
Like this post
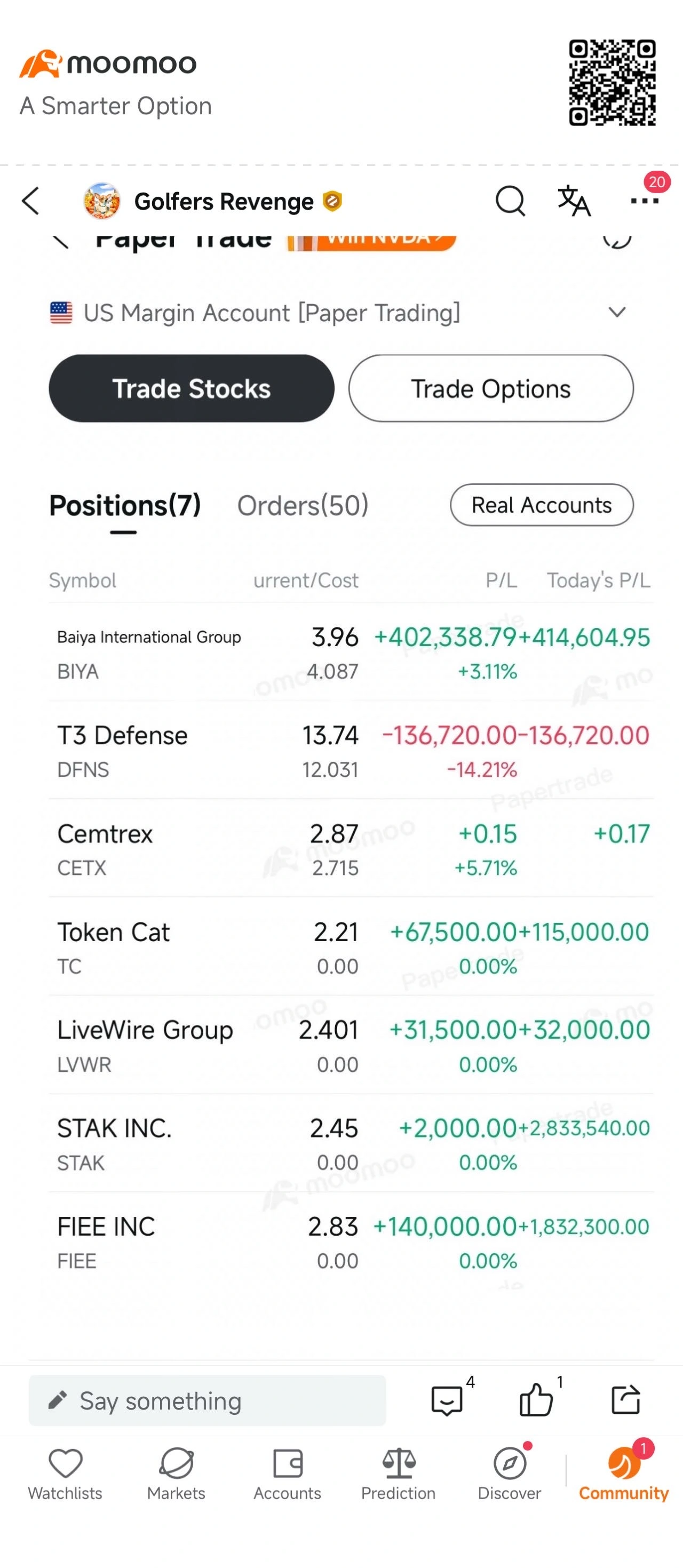536,1399
